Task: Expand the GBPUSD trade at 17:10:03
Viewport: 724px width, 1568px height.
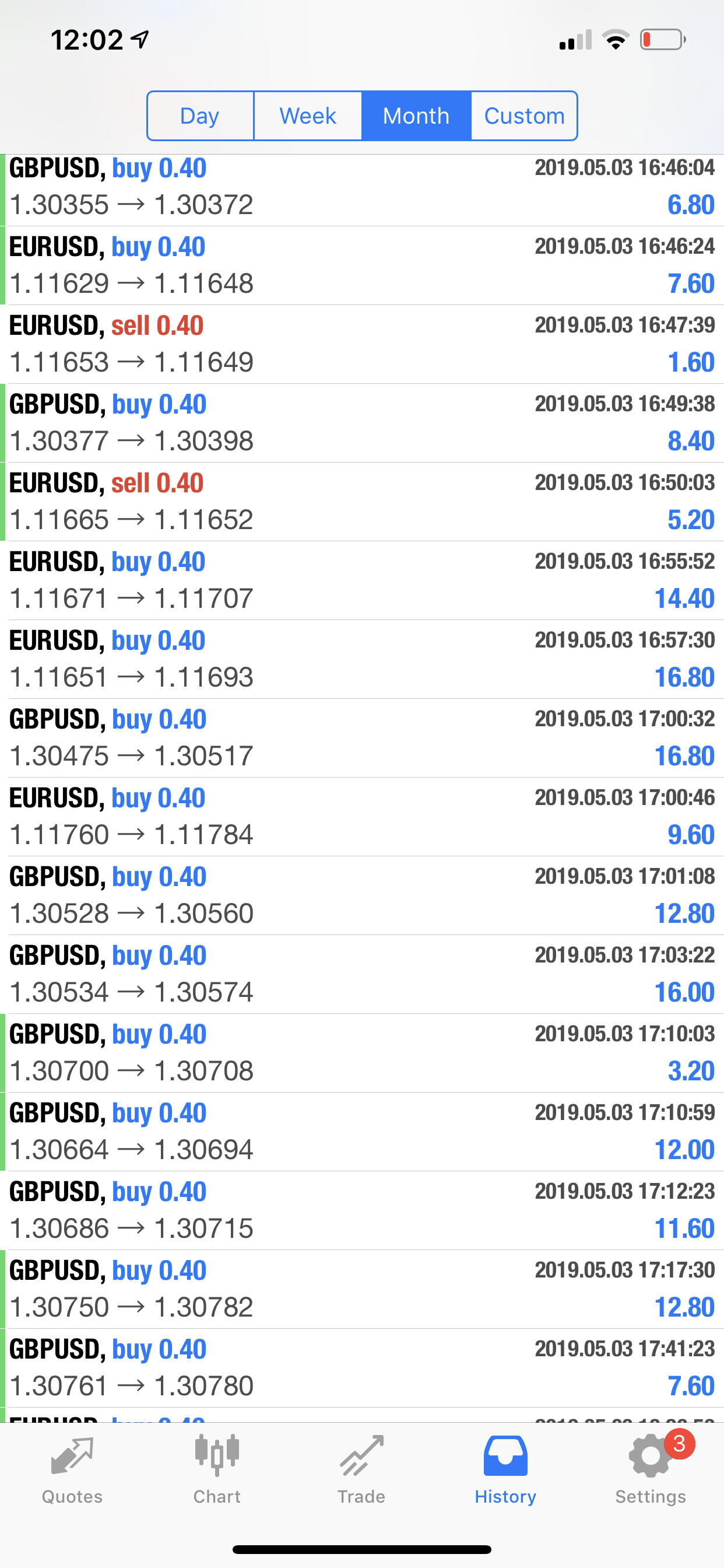Action: (x=362, y=1053)
